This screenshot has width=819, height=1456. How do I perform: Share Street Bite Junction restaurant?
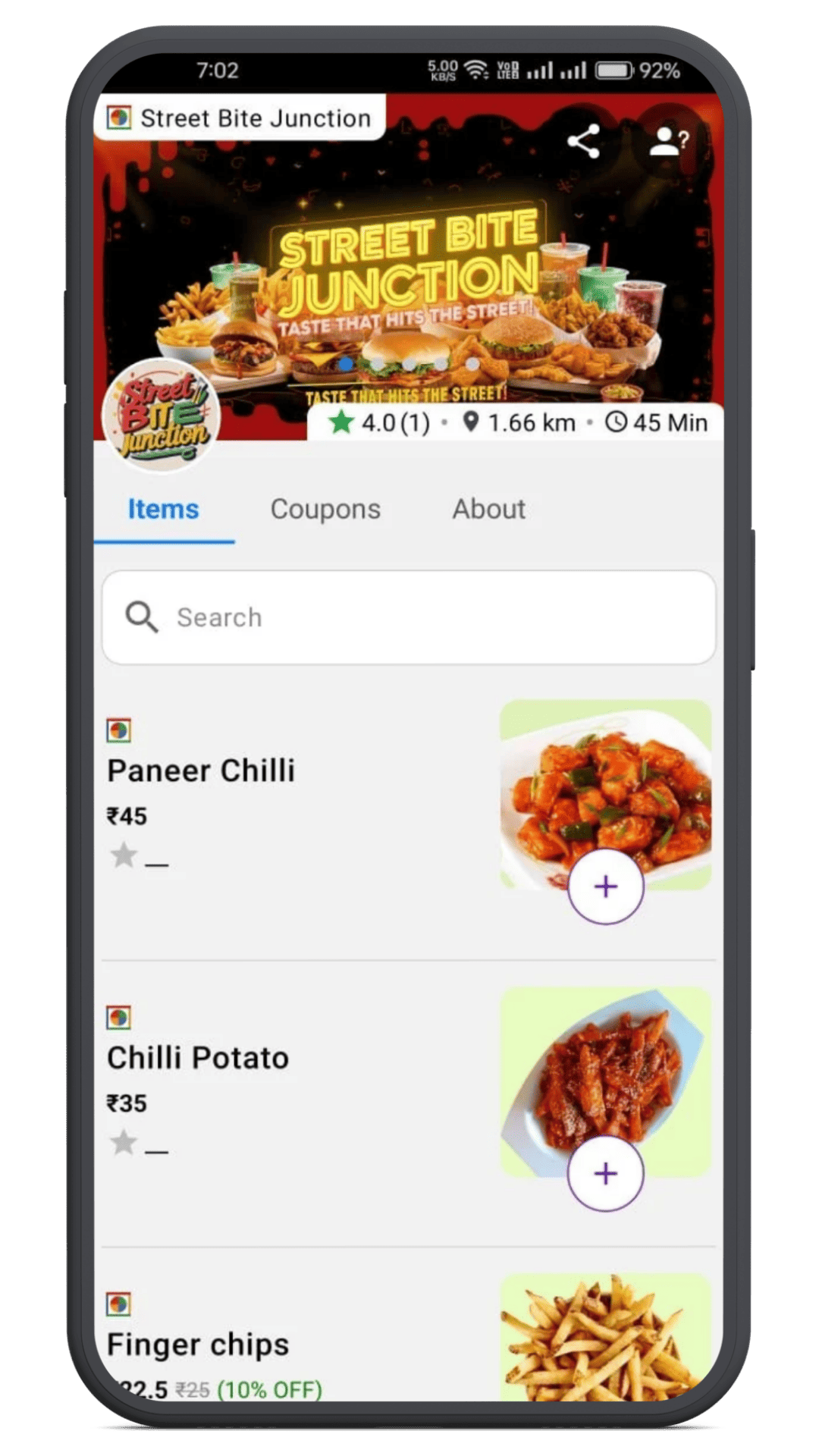[583, 142]
